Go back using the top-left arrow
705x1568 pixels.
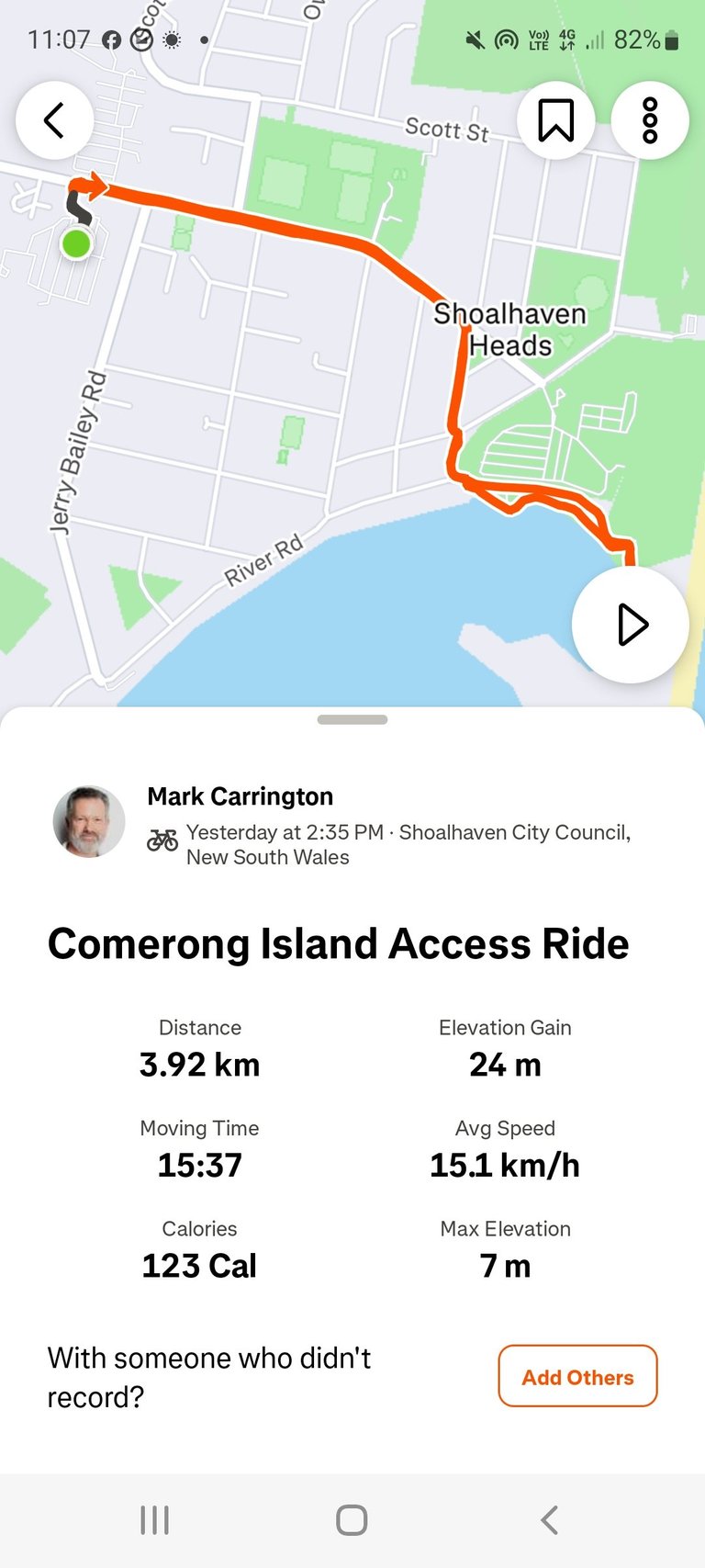54,120
